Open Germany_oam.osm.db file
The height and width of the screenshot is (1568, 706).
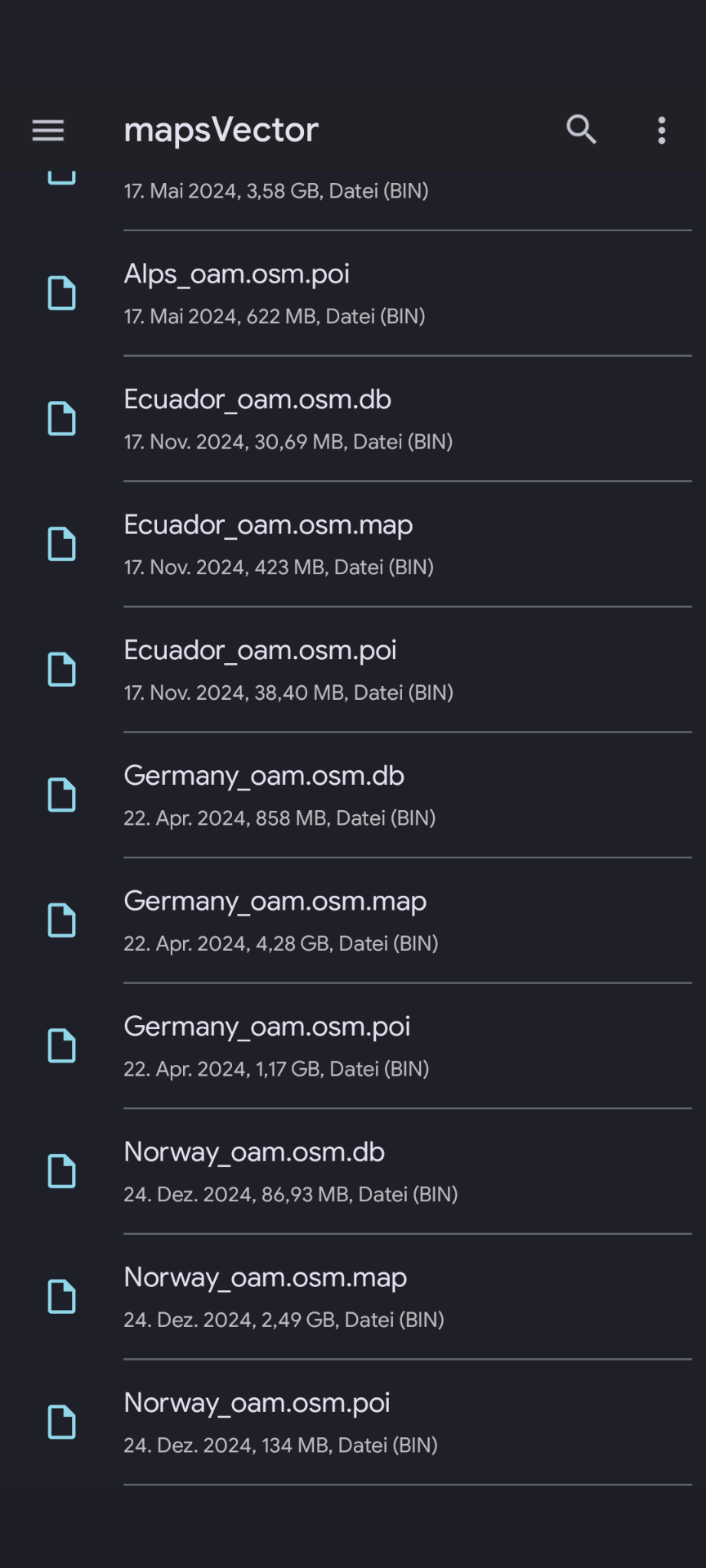tap(353, 795)
